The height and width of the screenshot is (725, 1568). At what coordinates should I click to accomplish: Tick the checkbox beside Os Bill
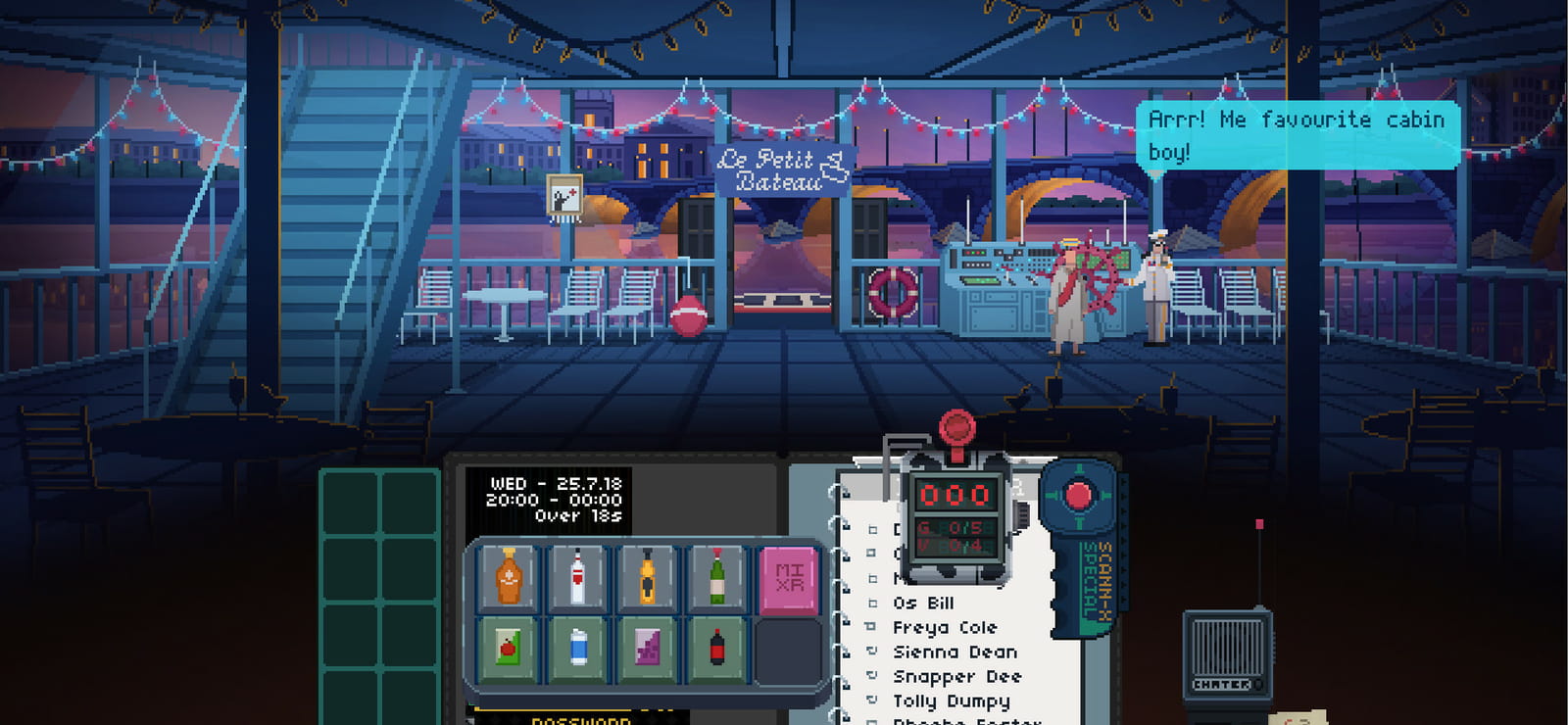pyautogui.click(x=872, y=604)
